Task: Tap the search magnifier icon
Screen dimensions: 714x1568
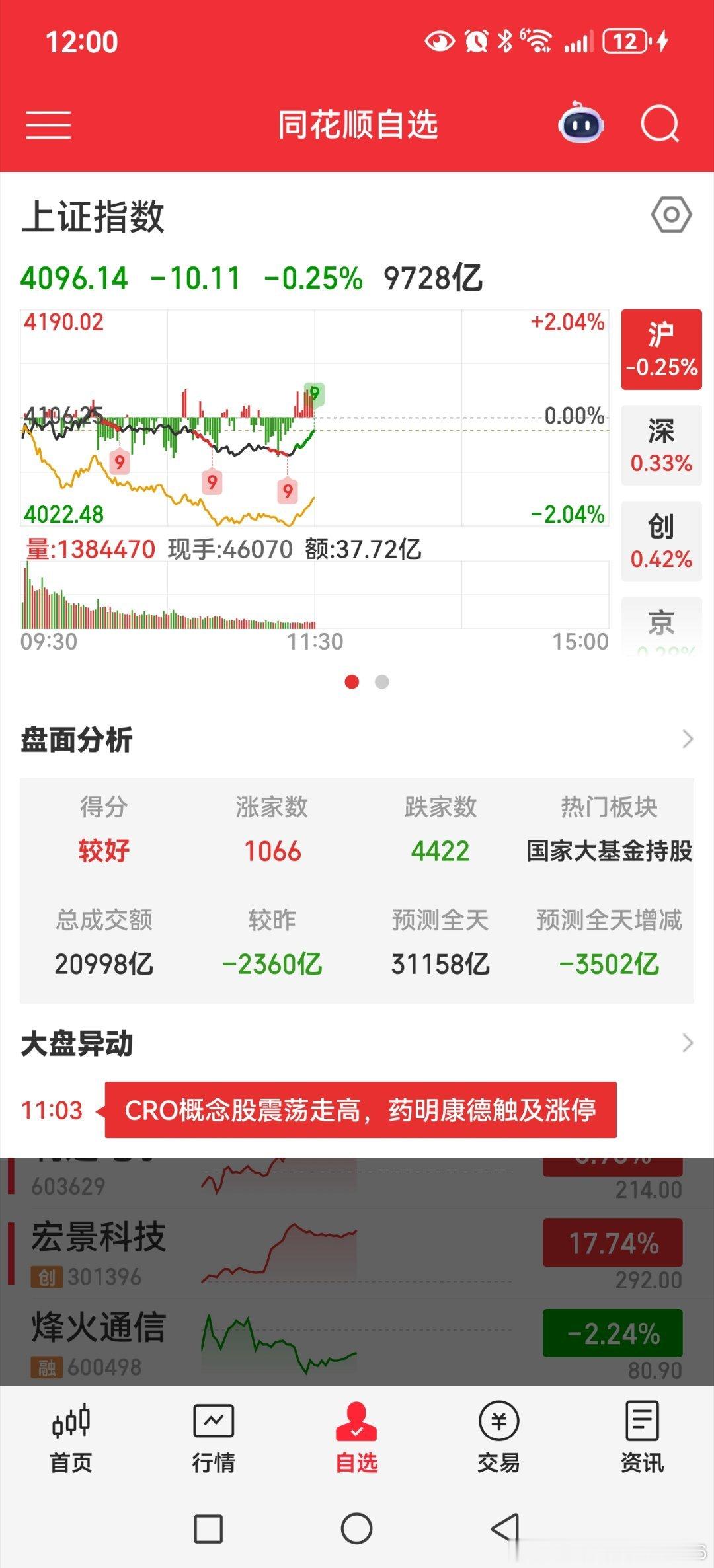Action: click(x=660, y=124)
